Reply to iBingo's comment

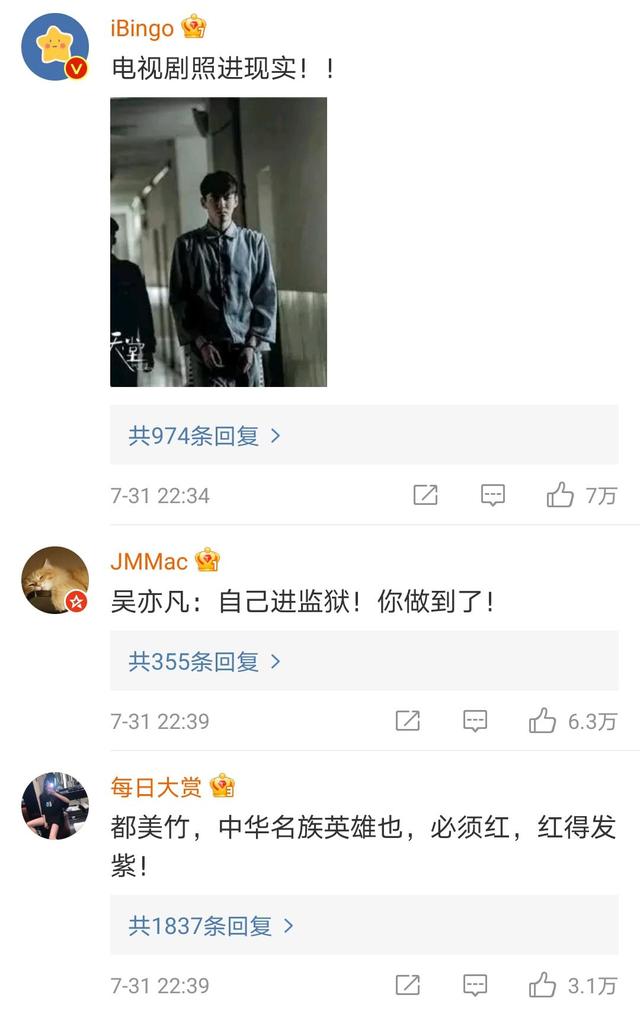point(492,495)
